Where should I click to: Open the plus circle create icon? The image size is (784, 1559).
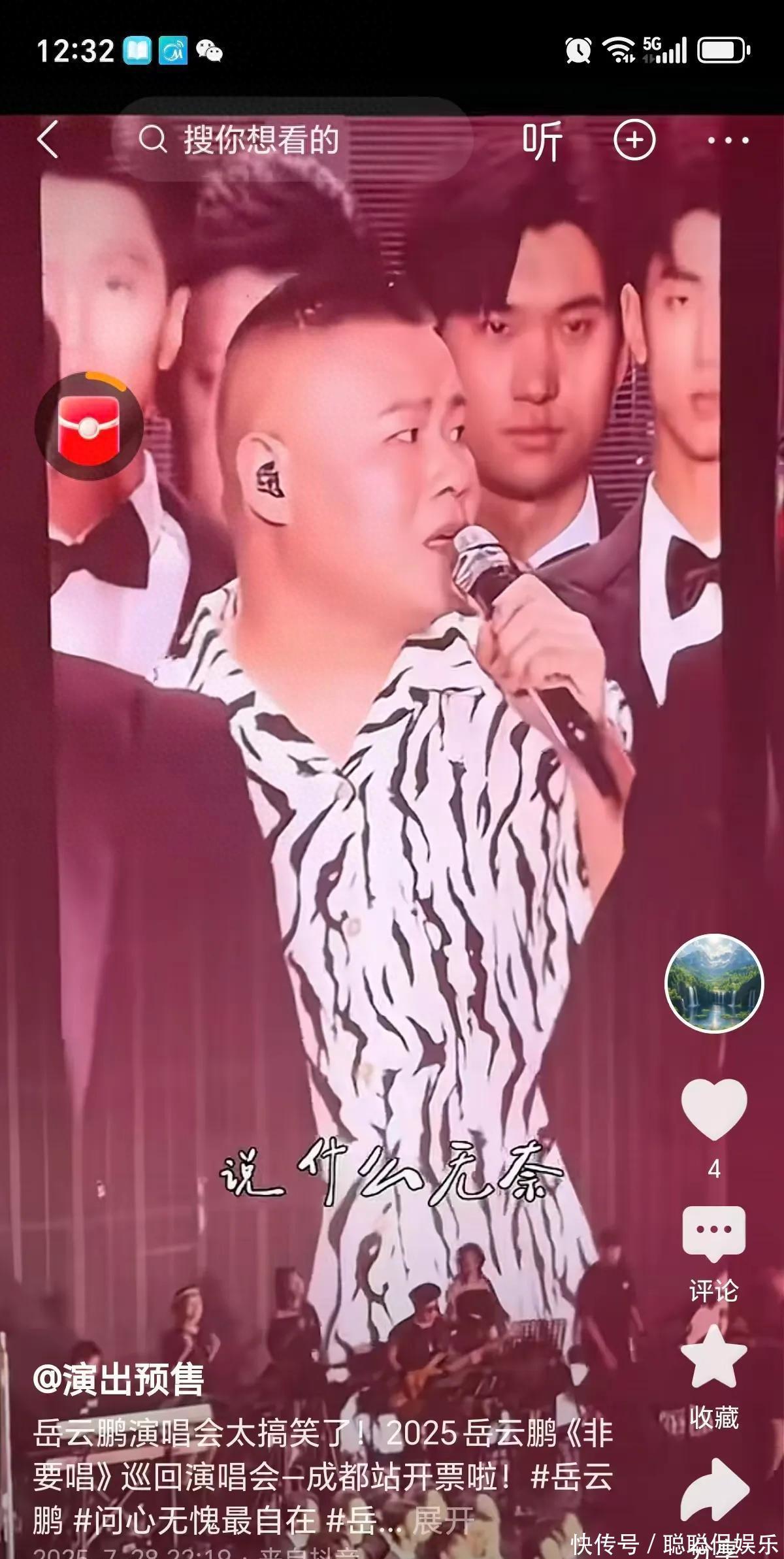pyautogui.click(x=634, y=140)
